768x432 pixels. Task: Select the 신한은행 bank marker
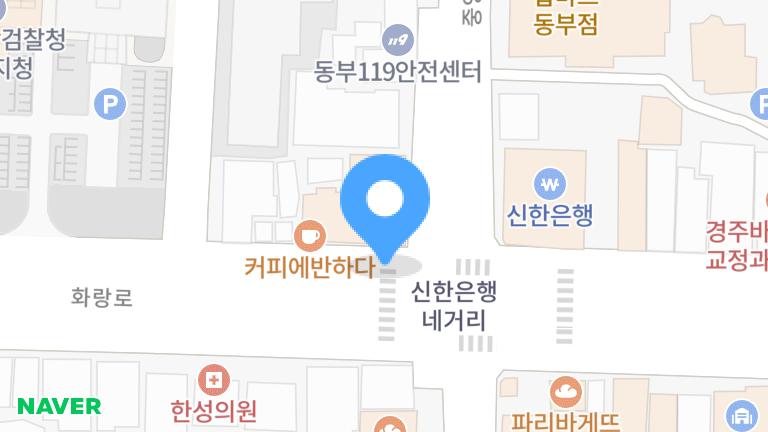549,184
